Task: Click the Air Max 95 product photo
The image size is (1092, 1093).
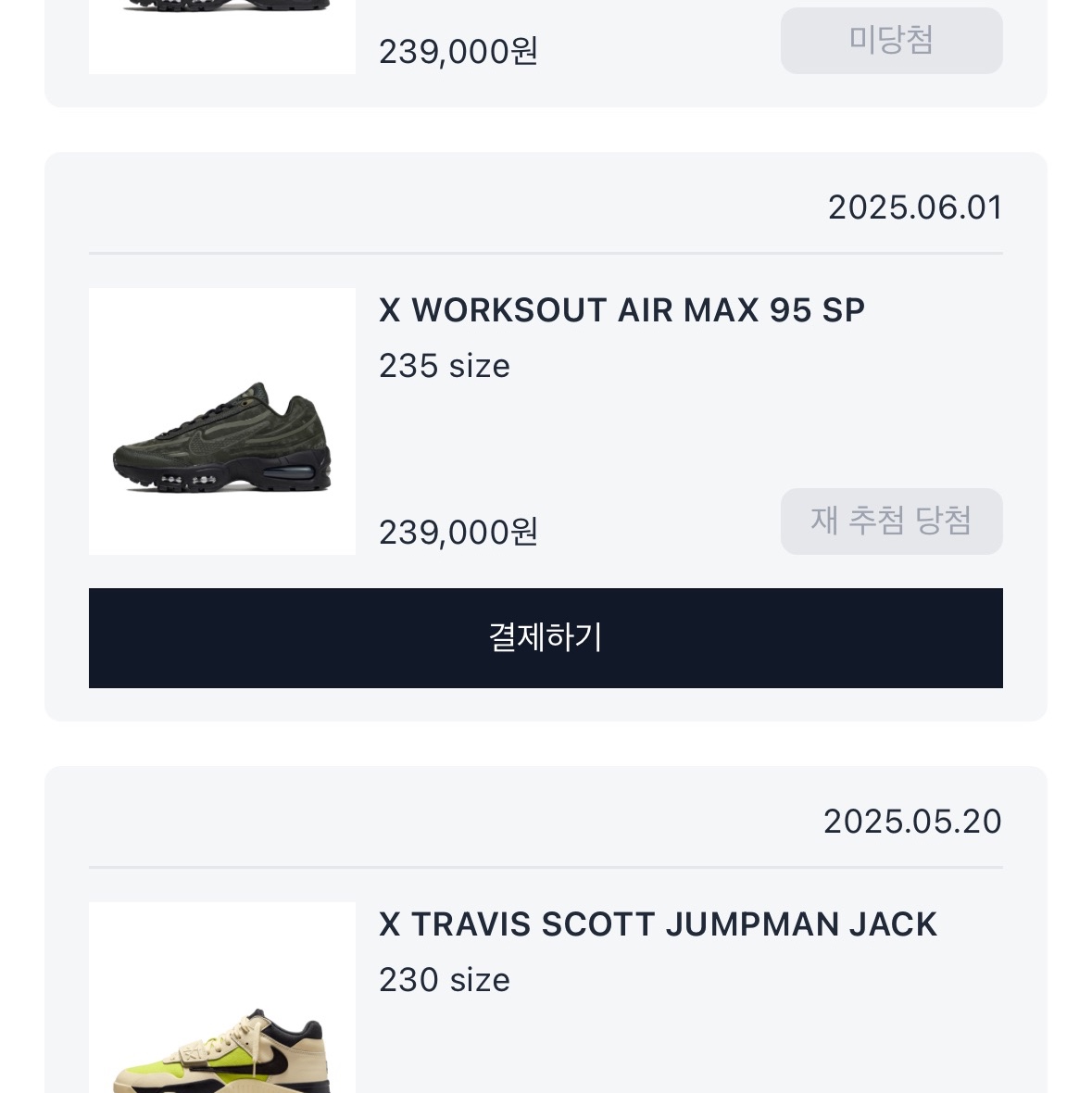Action: click(221, 421)
